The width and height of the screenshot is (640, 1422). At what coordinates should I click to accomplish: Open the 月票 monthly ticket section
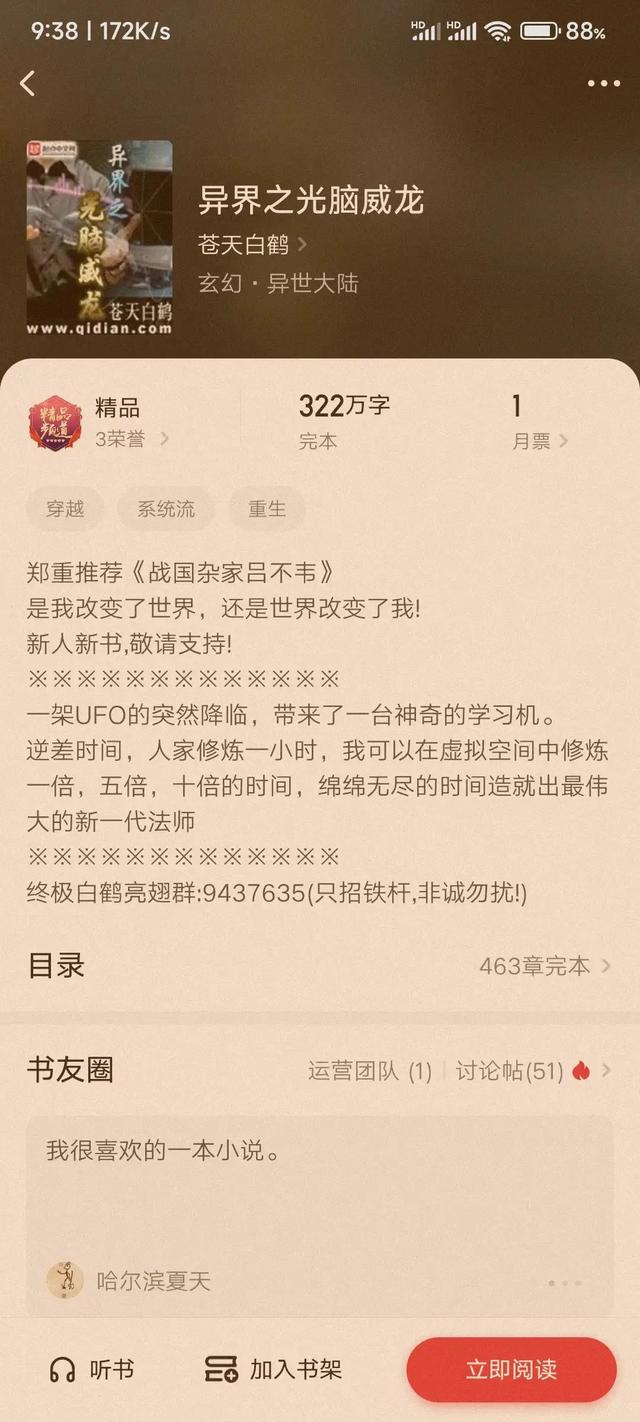(x=539, y=422)
